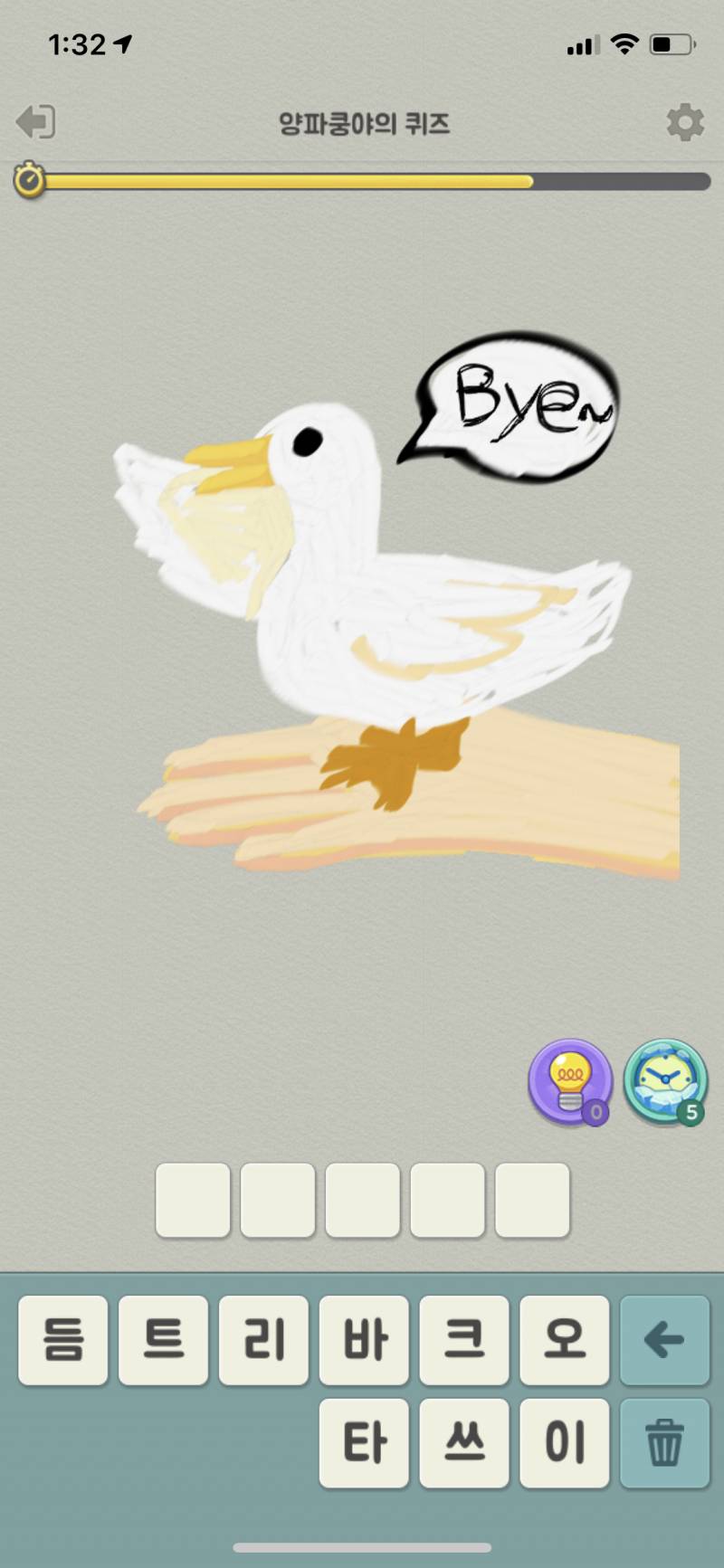Select the letter tile 트
The image size is (724, 1568).
click(164, 1339)
